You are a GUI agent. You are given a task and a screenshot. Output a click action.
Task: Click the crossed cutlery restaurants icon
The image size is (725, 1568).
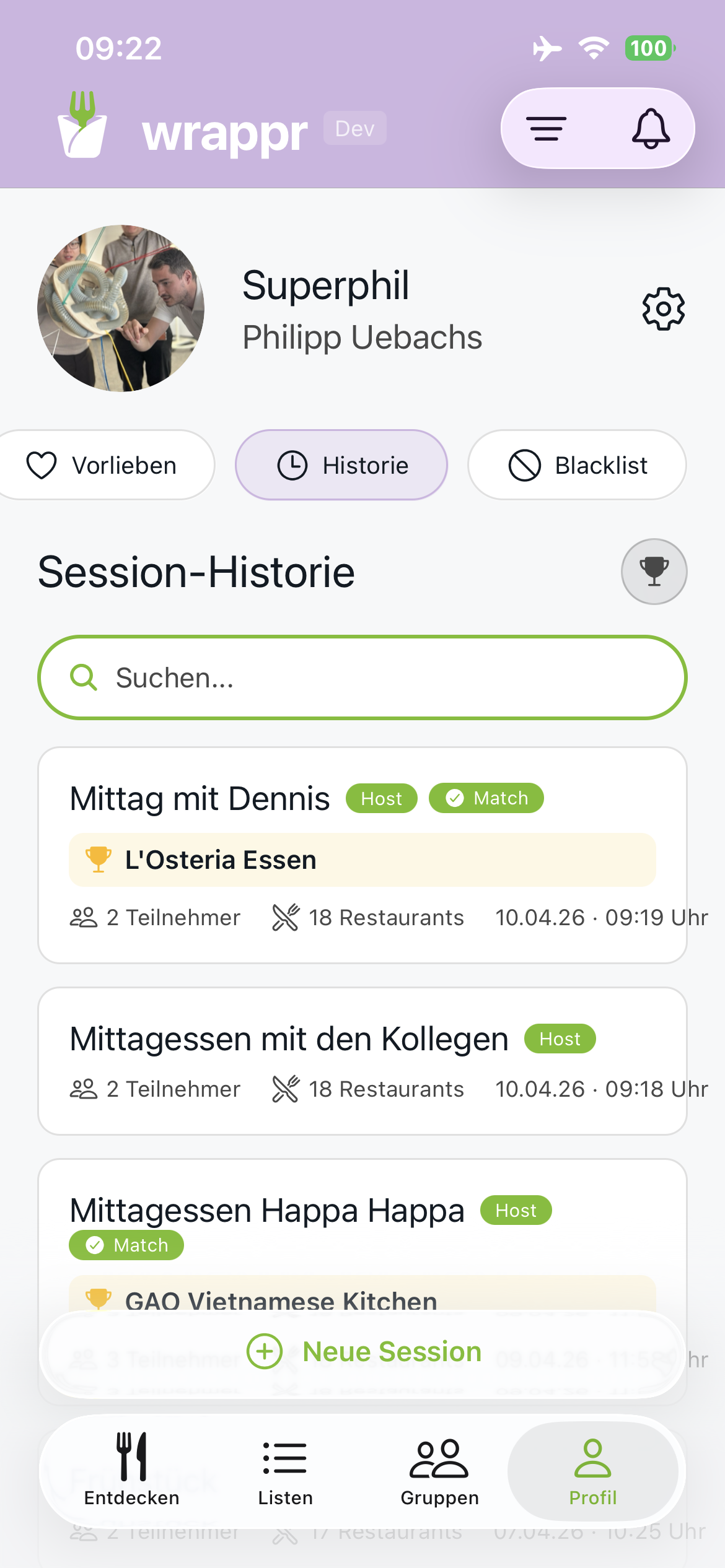pyautogui.click(x=286, y=917)
